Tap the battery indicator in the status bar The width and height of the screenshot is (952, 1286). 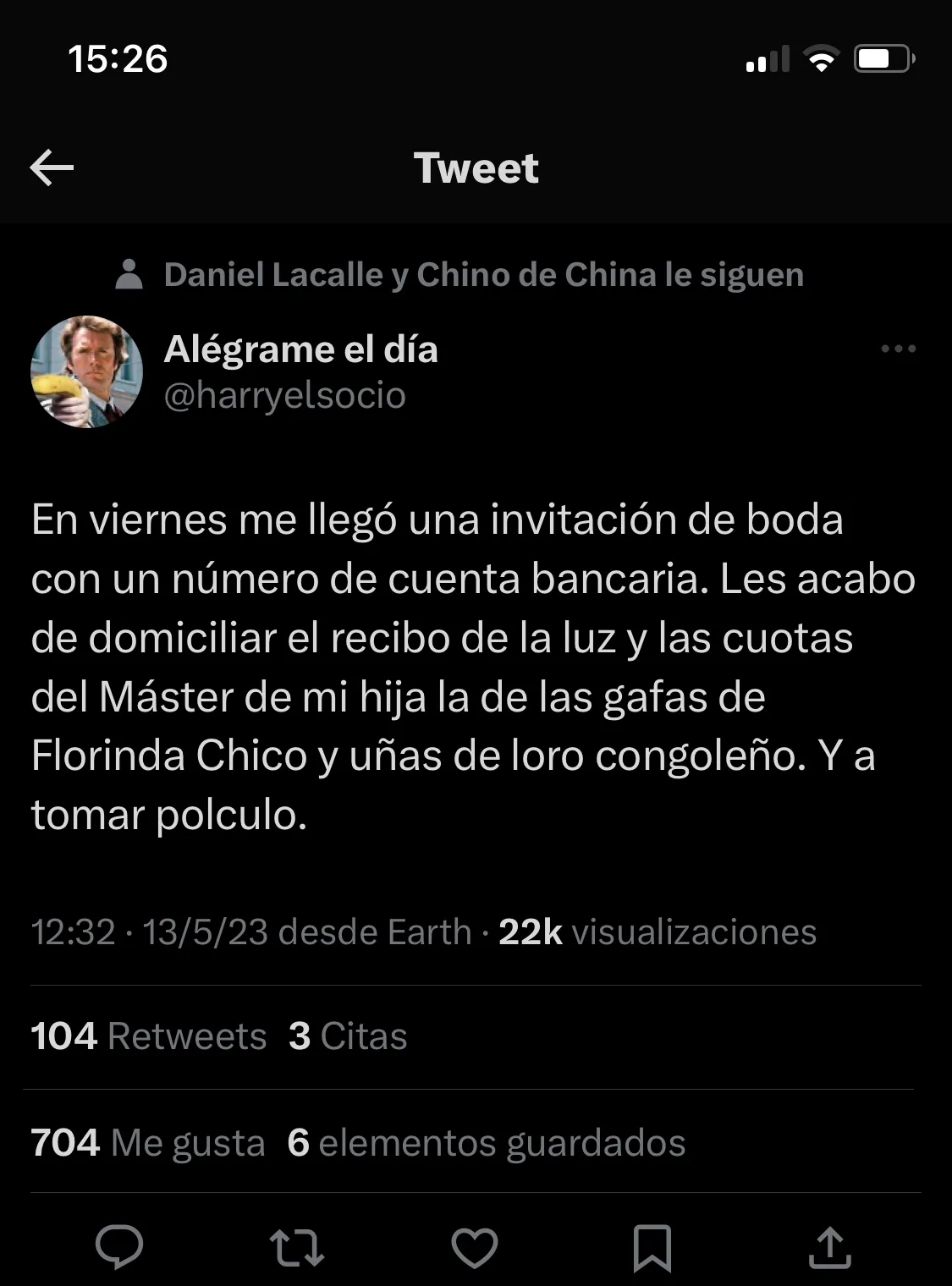[x=883, y=58]
